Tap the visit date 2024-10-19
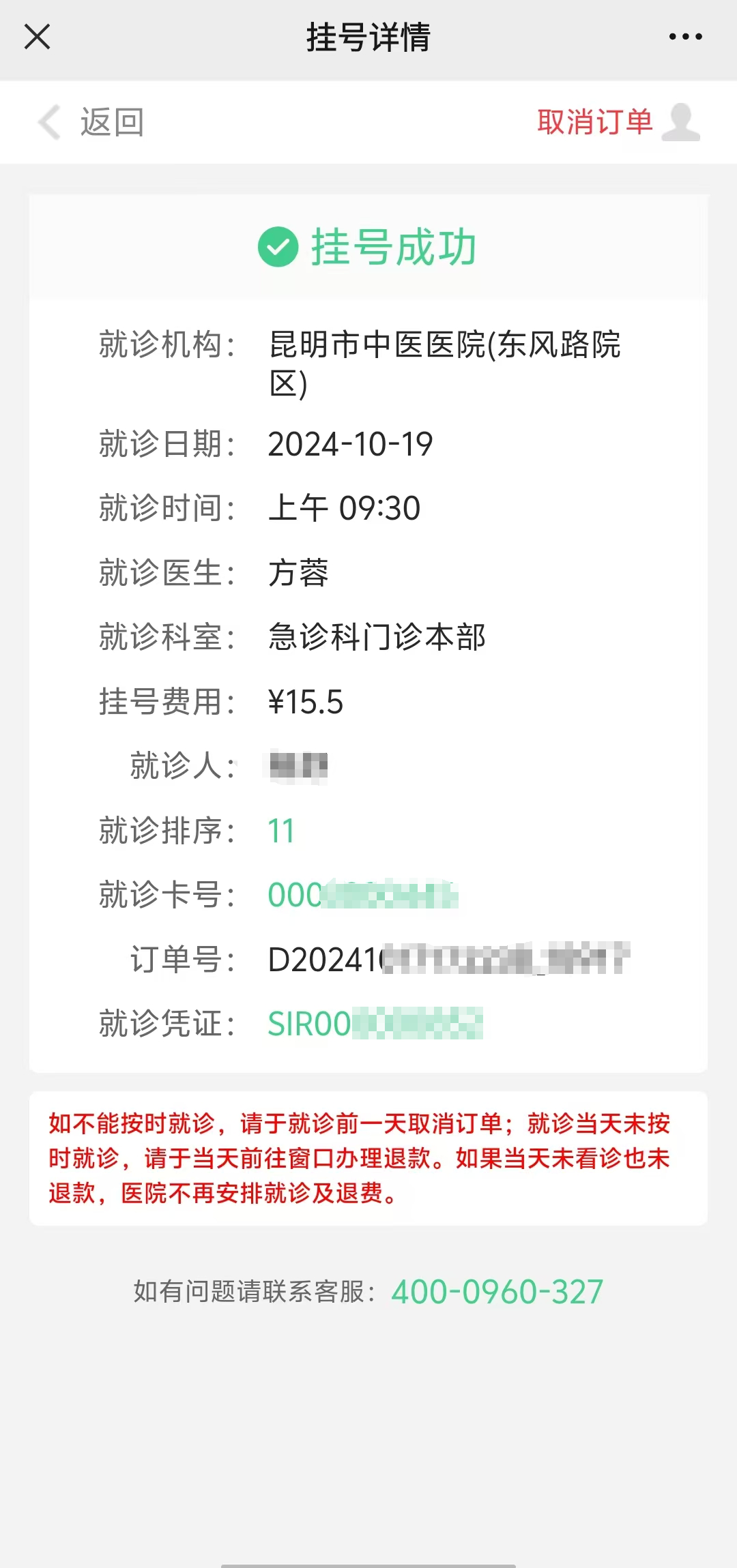The height and width of the screenshot is (1568, 737). [349, 443]
